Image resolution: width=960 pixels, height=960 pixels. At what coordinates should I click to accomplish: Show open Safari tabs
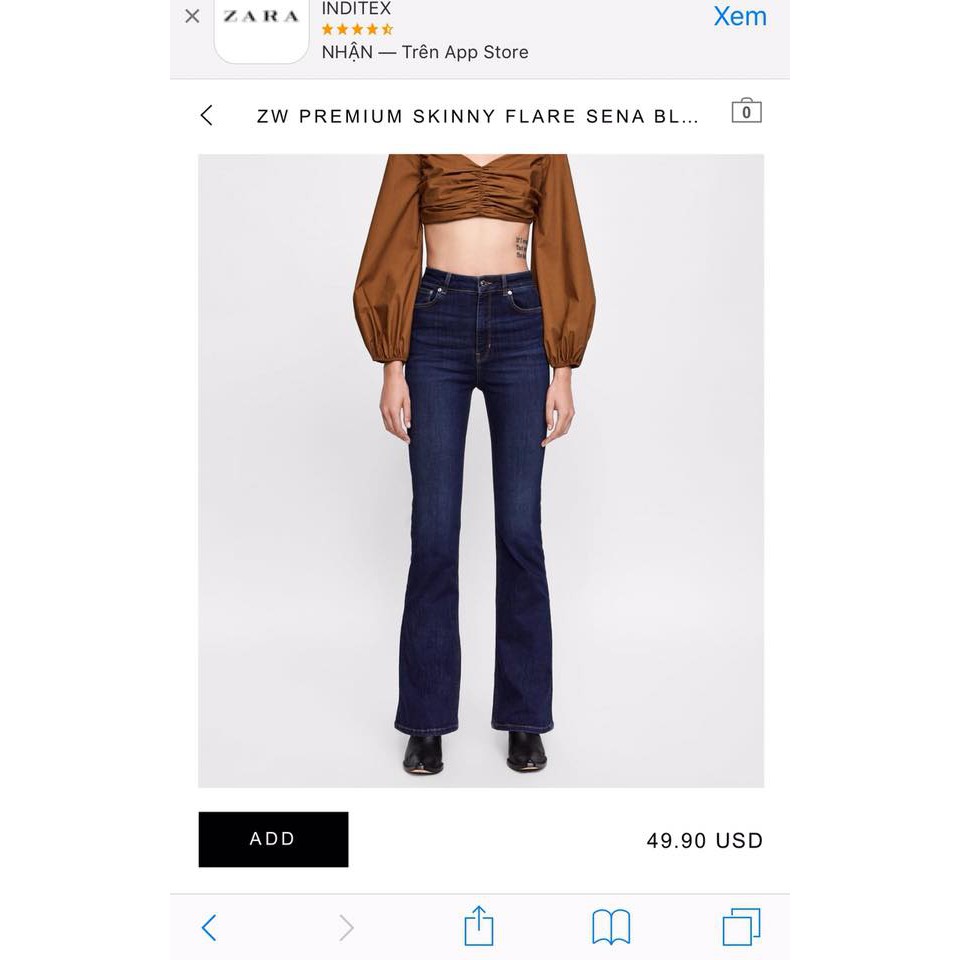741,927
